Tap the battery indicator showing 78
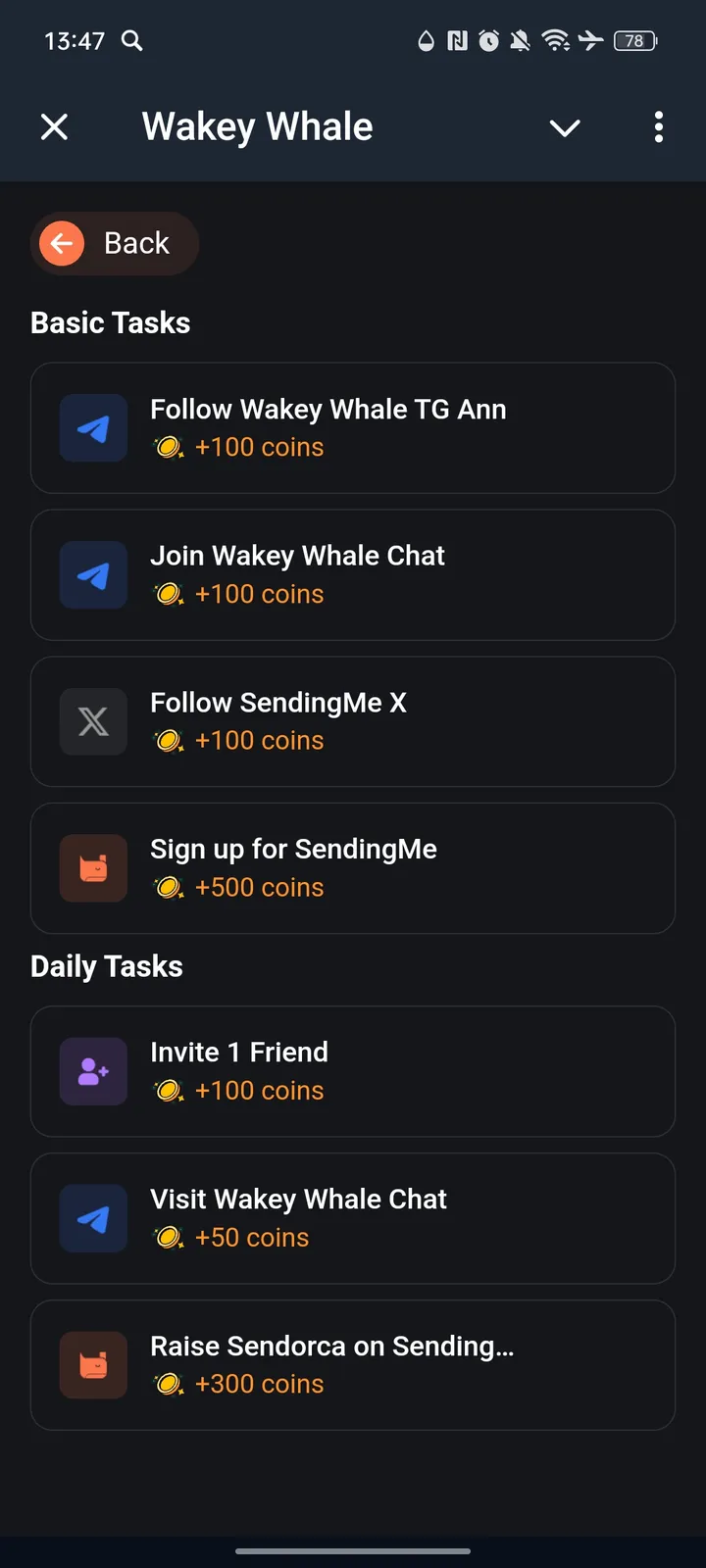This screenshot has height=1568, width=706. [x=633, y=41]
